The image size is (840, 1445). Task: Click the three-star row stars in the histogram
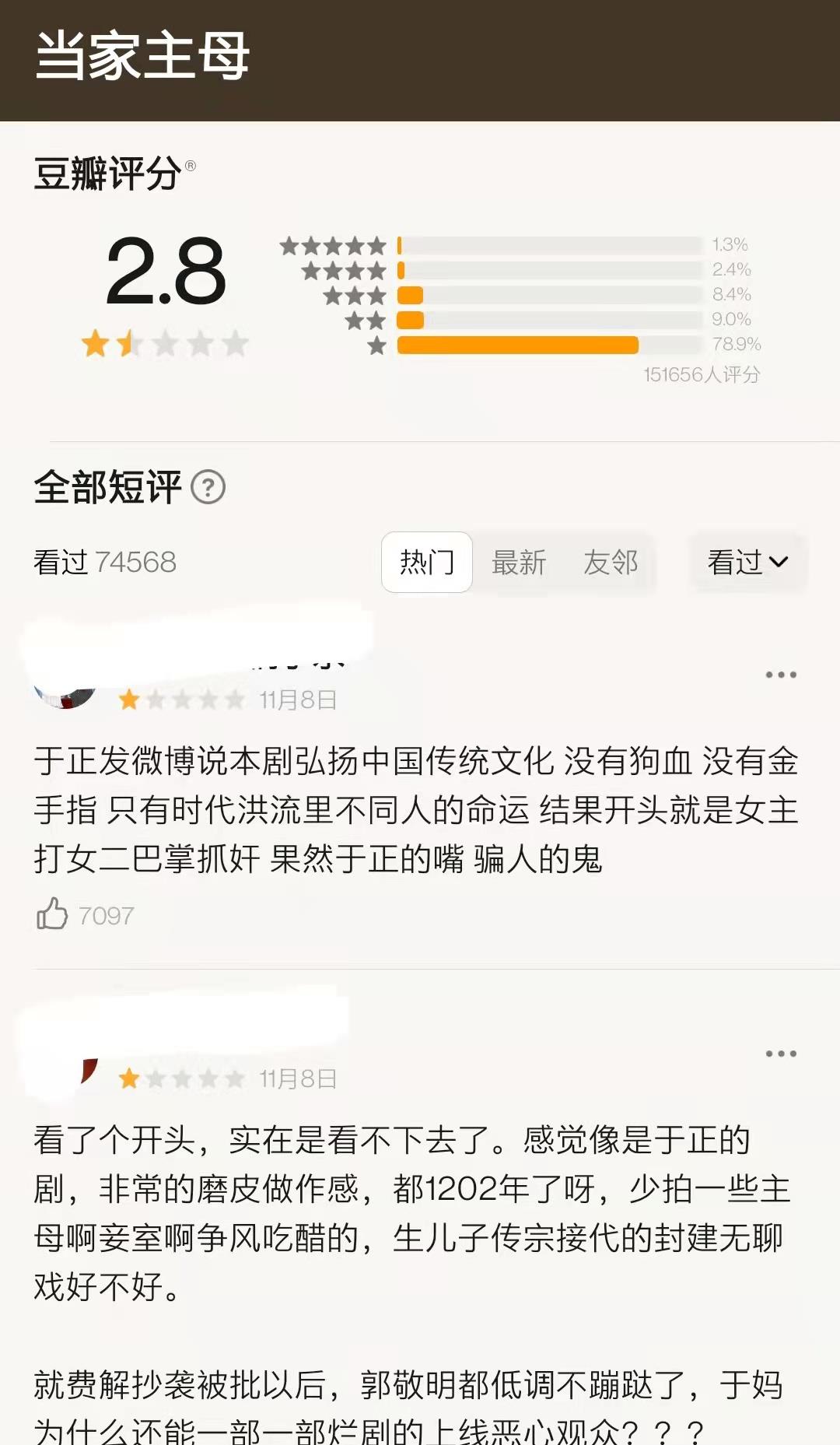(356, 295)
